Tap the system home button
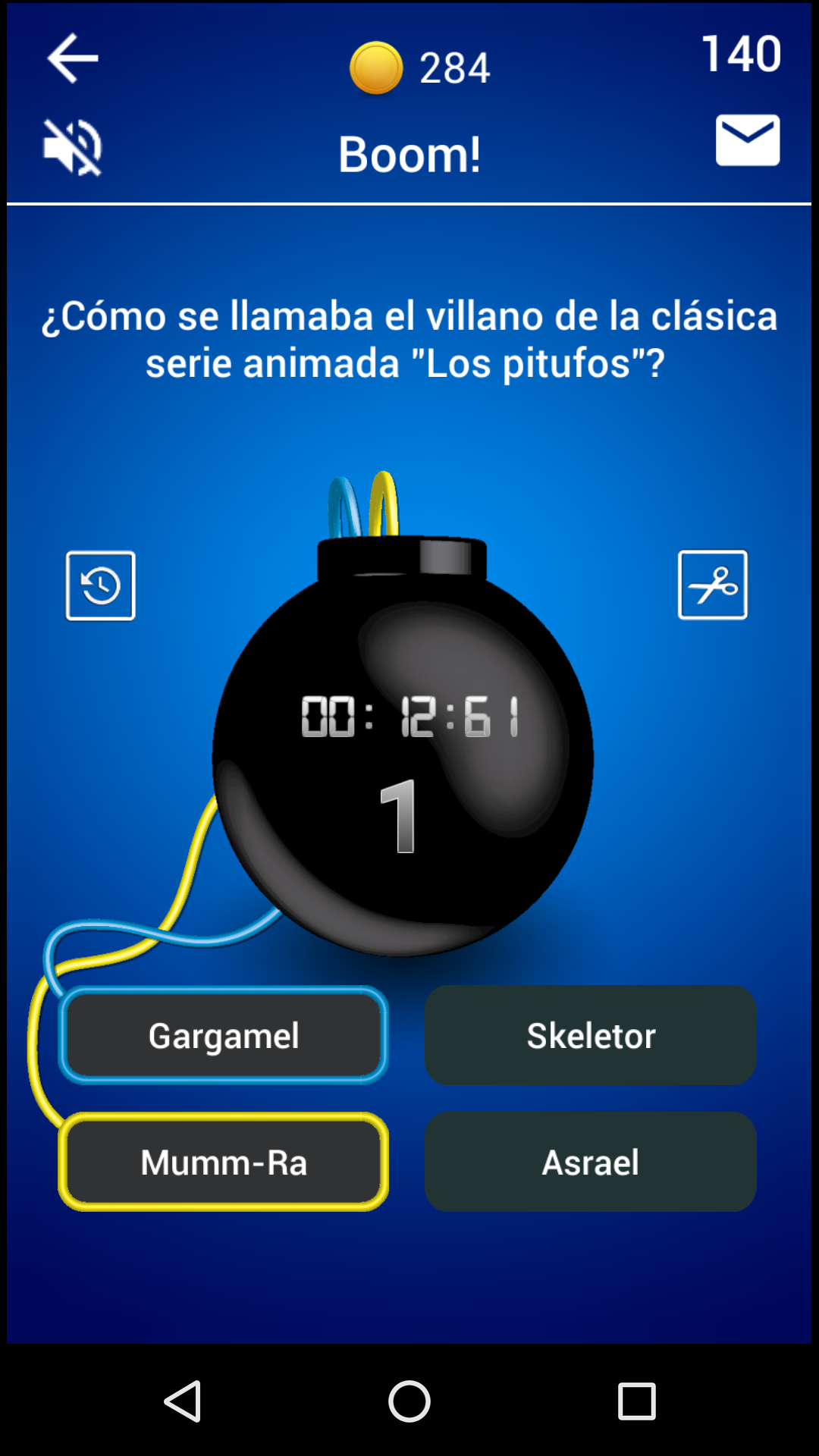The height and width of the screenshot is (1456, 819). pyautogui.click(x=409, y=1401)
